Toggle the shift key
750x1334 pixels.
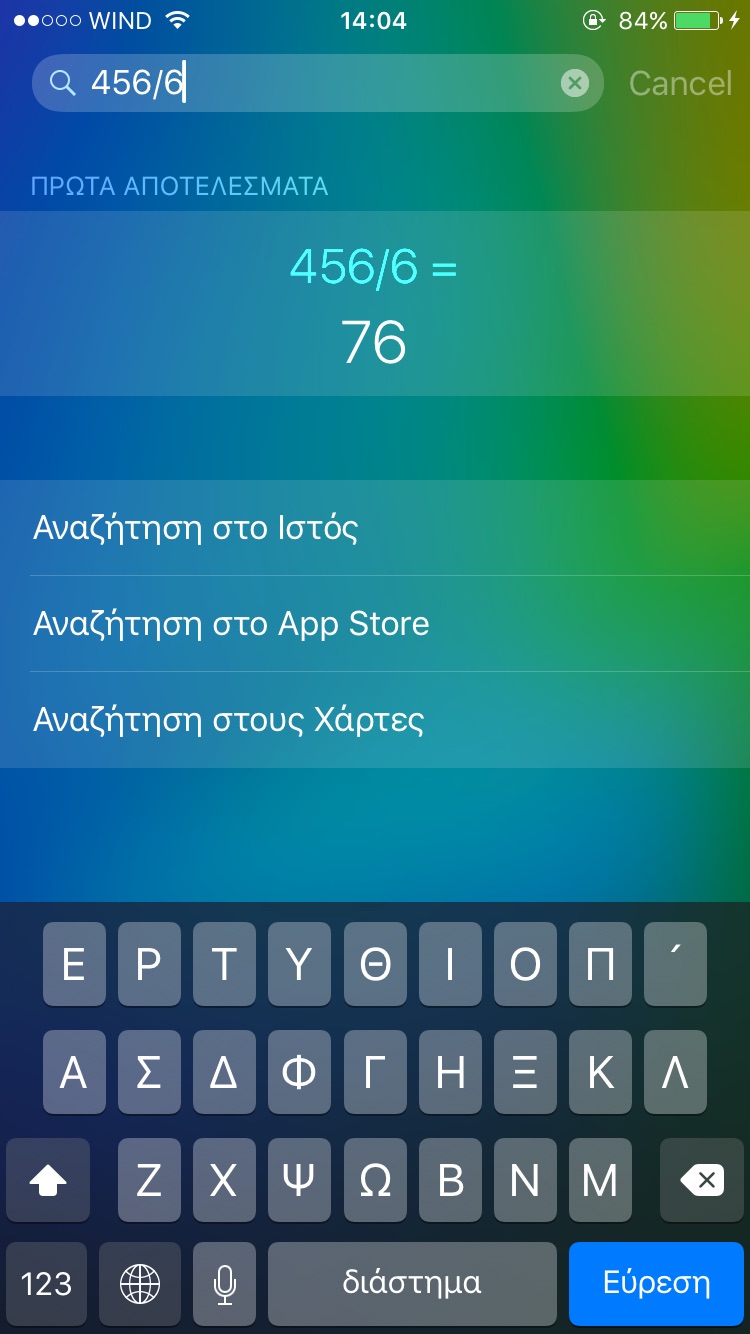click(48, 1181)
